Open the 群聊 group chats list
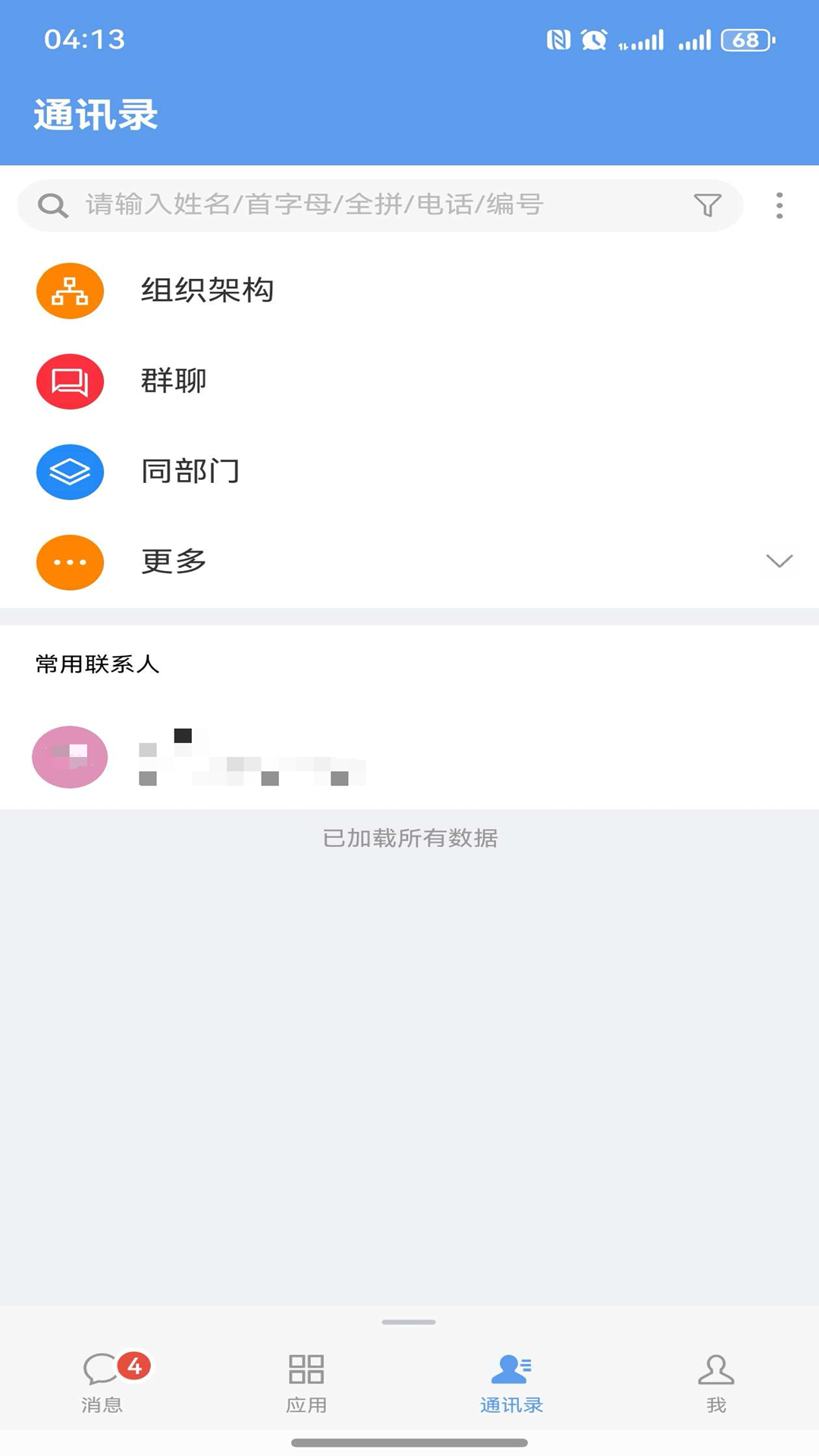819x1456 pixels. (174, 381)
